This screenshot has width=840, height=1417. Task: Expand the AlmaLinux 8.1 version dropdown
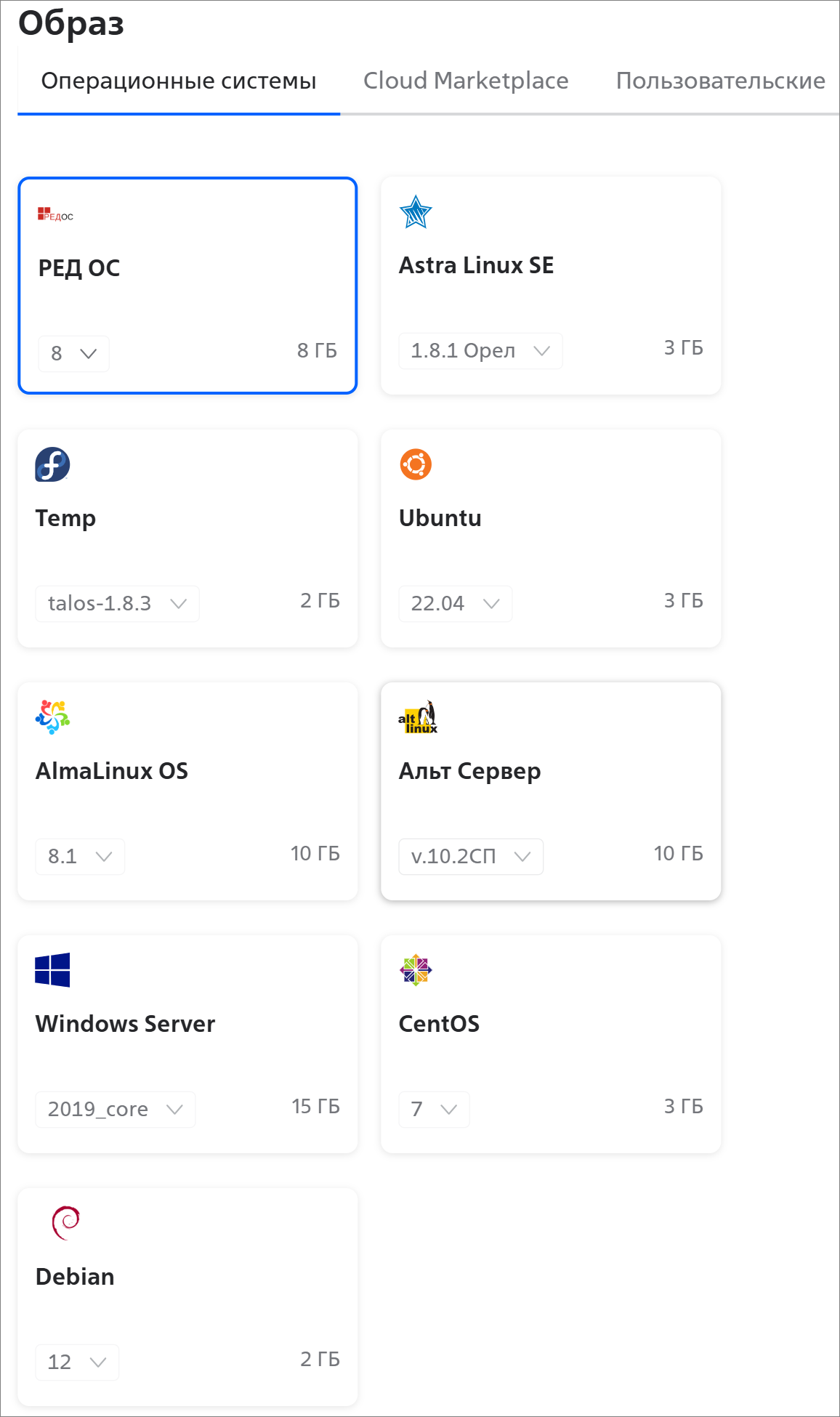click(x=80, y=857)
